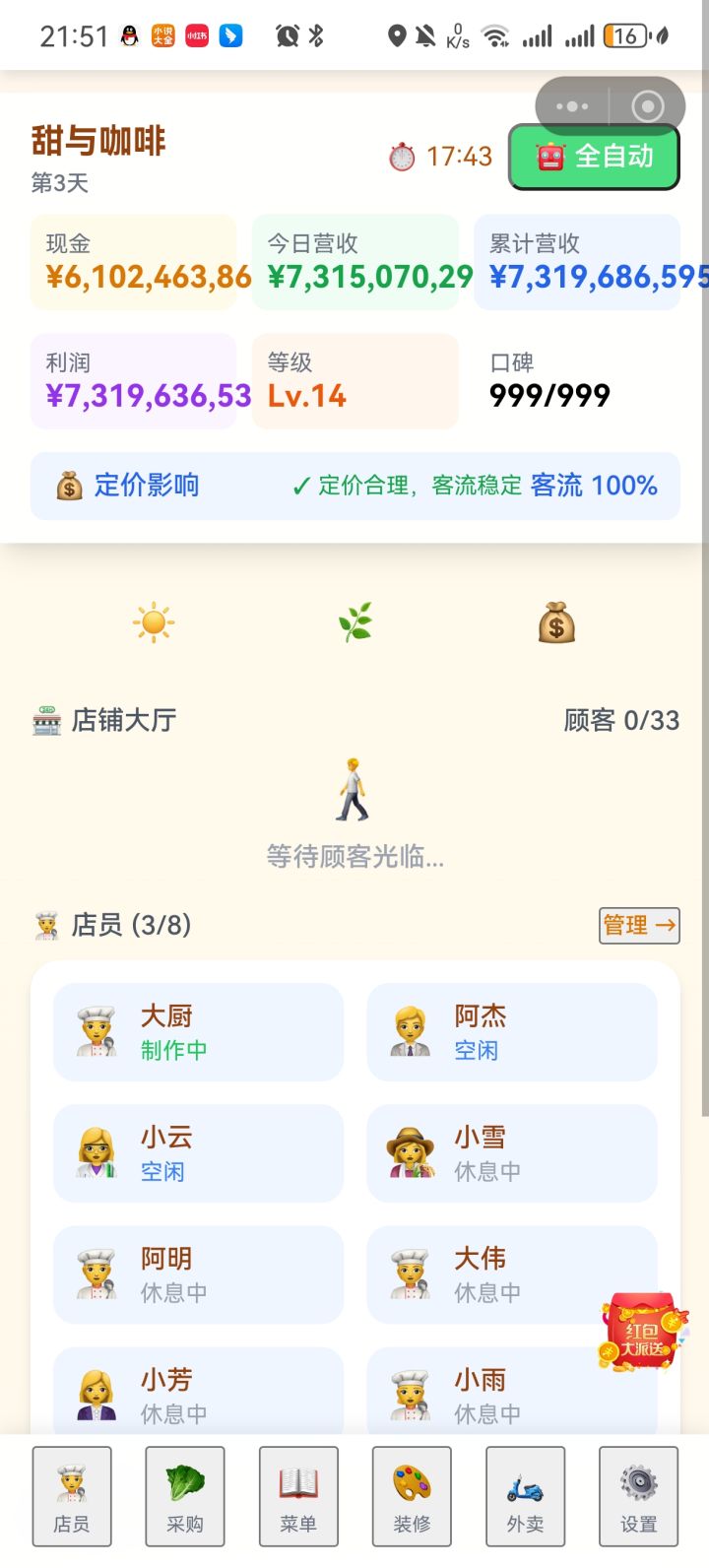Toggle 全自动 automatic mode

594,155
